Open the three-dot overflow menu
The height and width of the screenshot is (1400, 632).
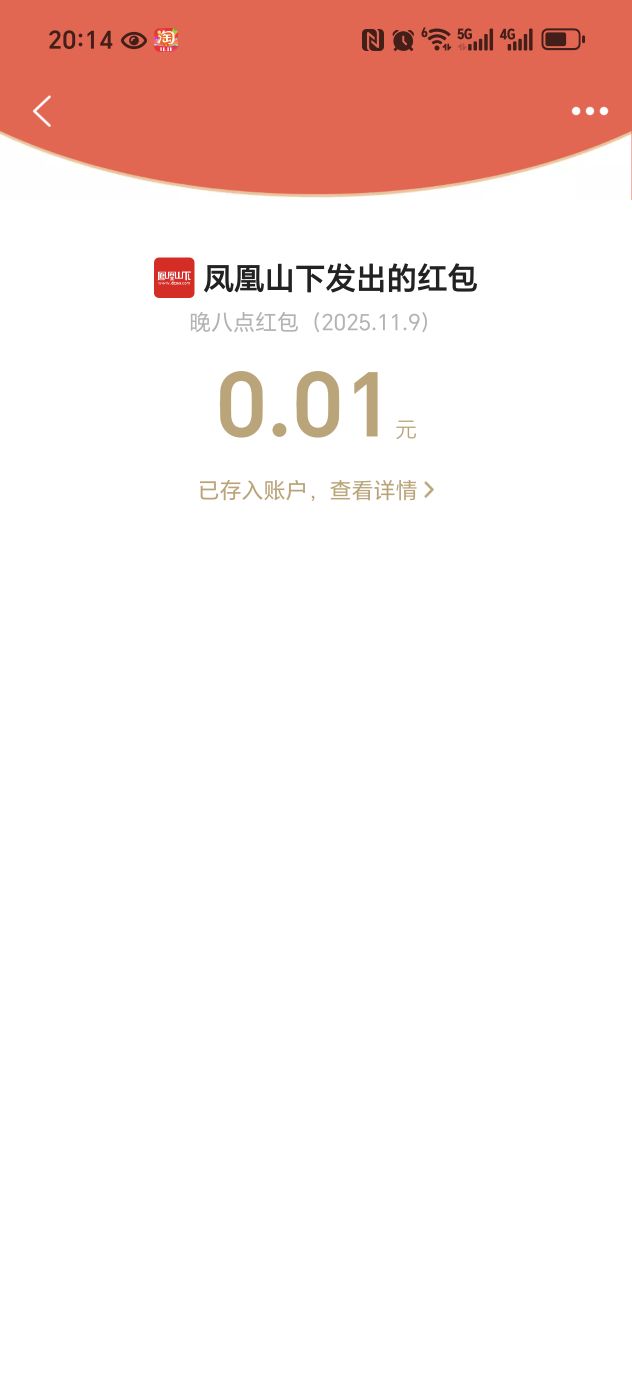pos(589,111)
